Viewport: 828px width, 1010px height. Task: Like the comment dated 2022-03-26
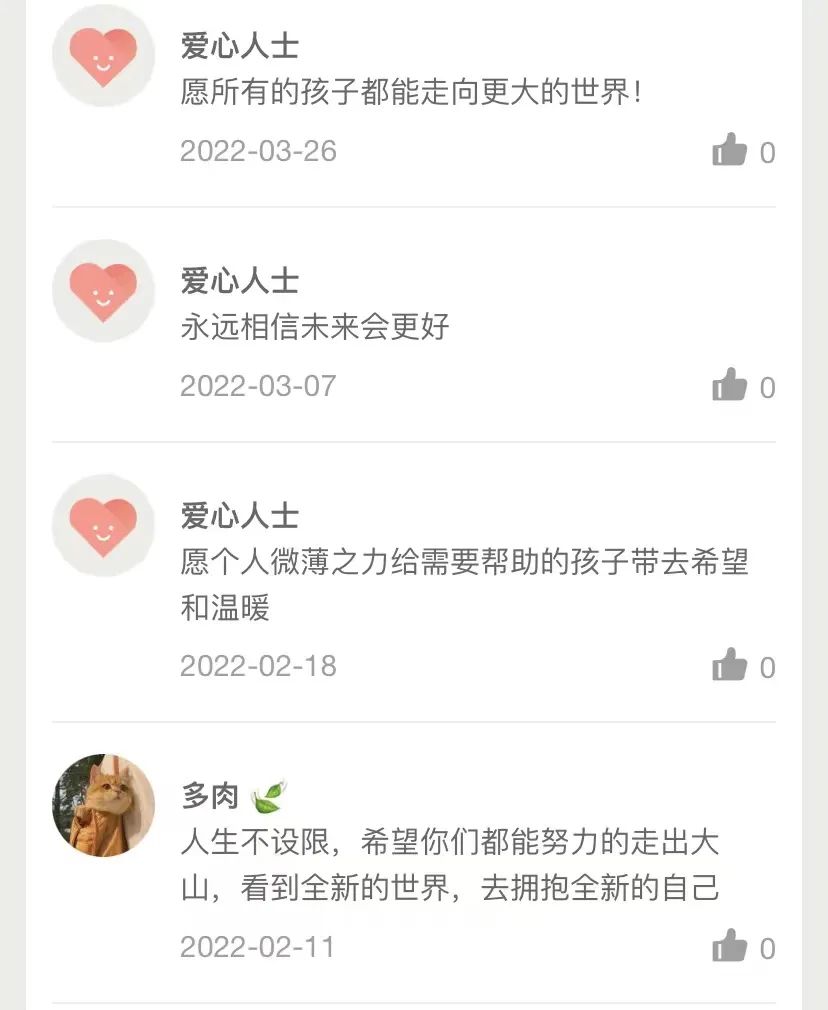[730, 151]
